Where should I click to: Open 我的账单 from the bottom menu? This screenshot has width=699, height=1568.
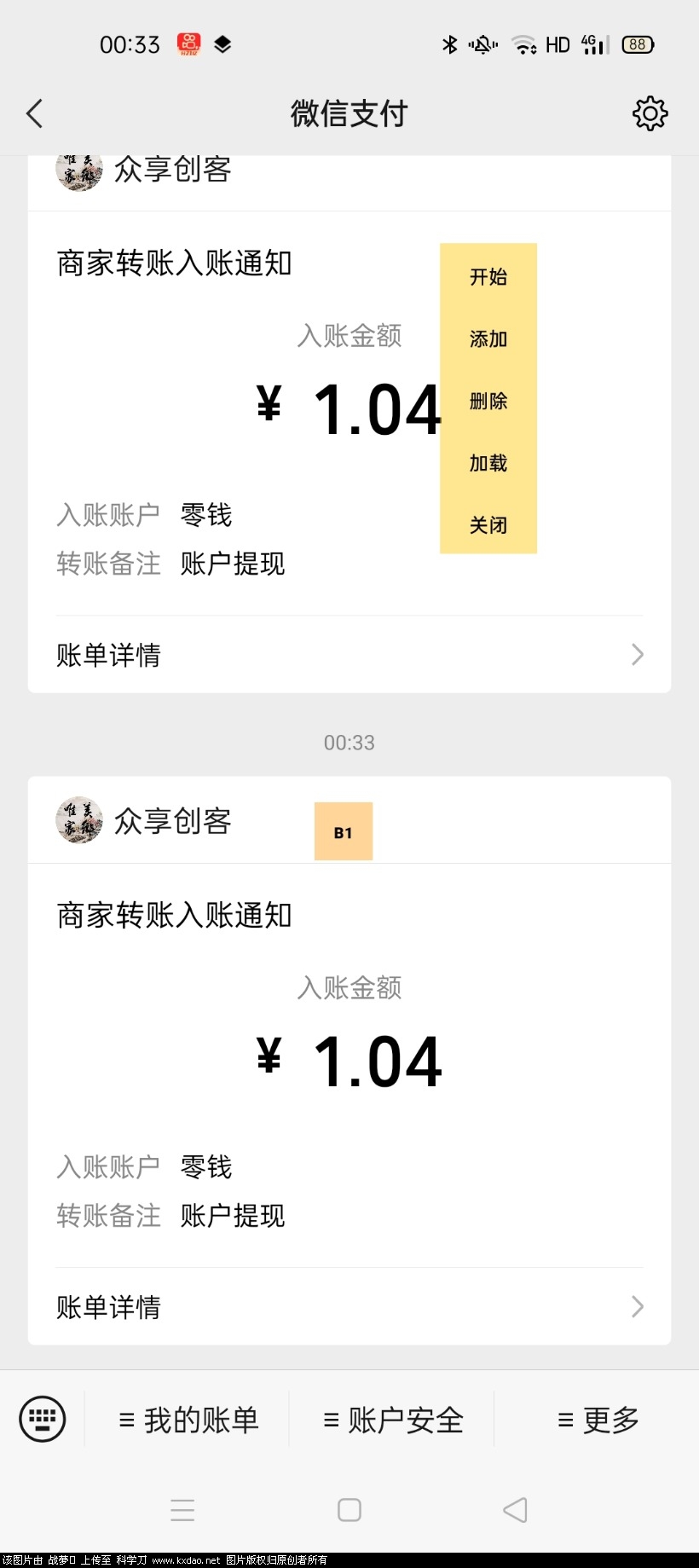click(x=190, y=1418)
